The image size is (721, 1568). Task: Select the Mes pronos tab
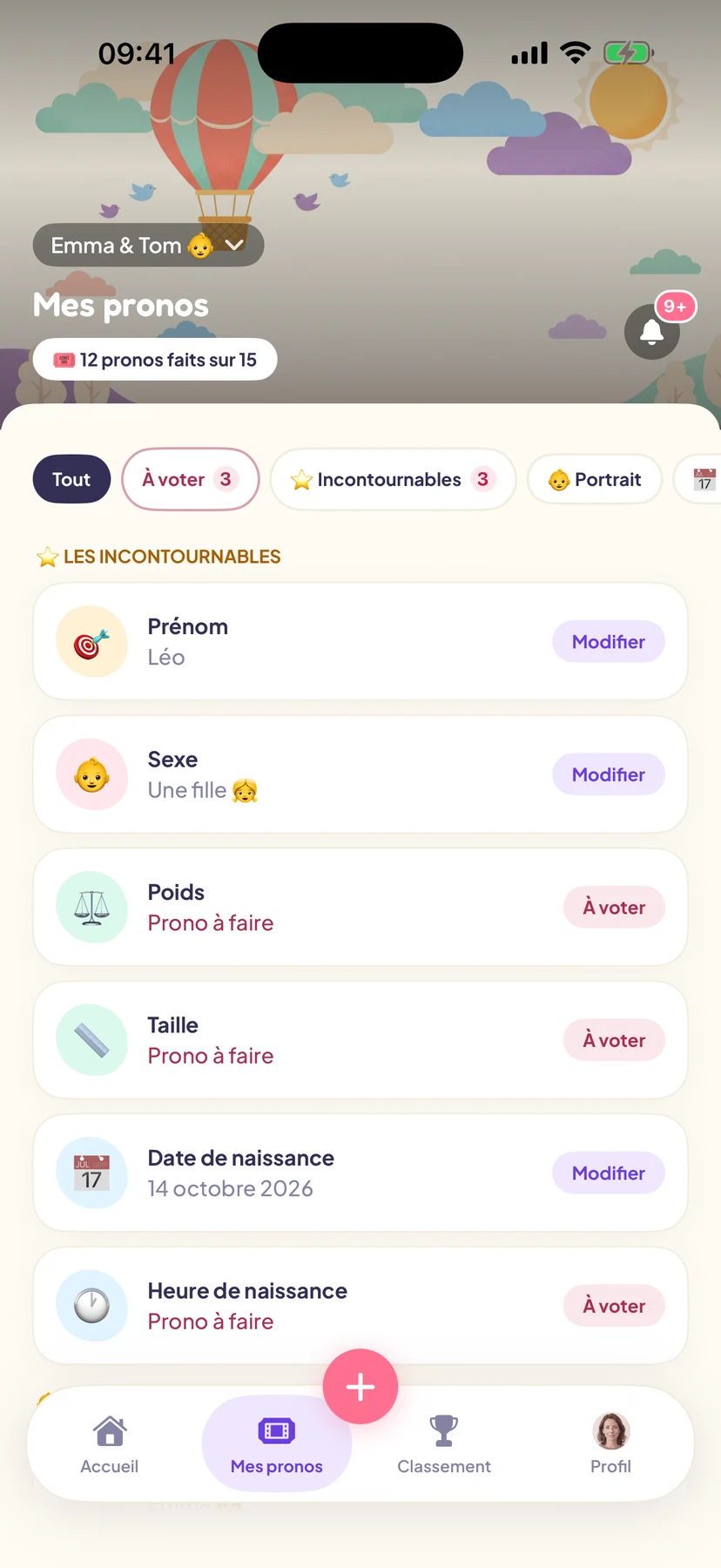[277, 1444]
